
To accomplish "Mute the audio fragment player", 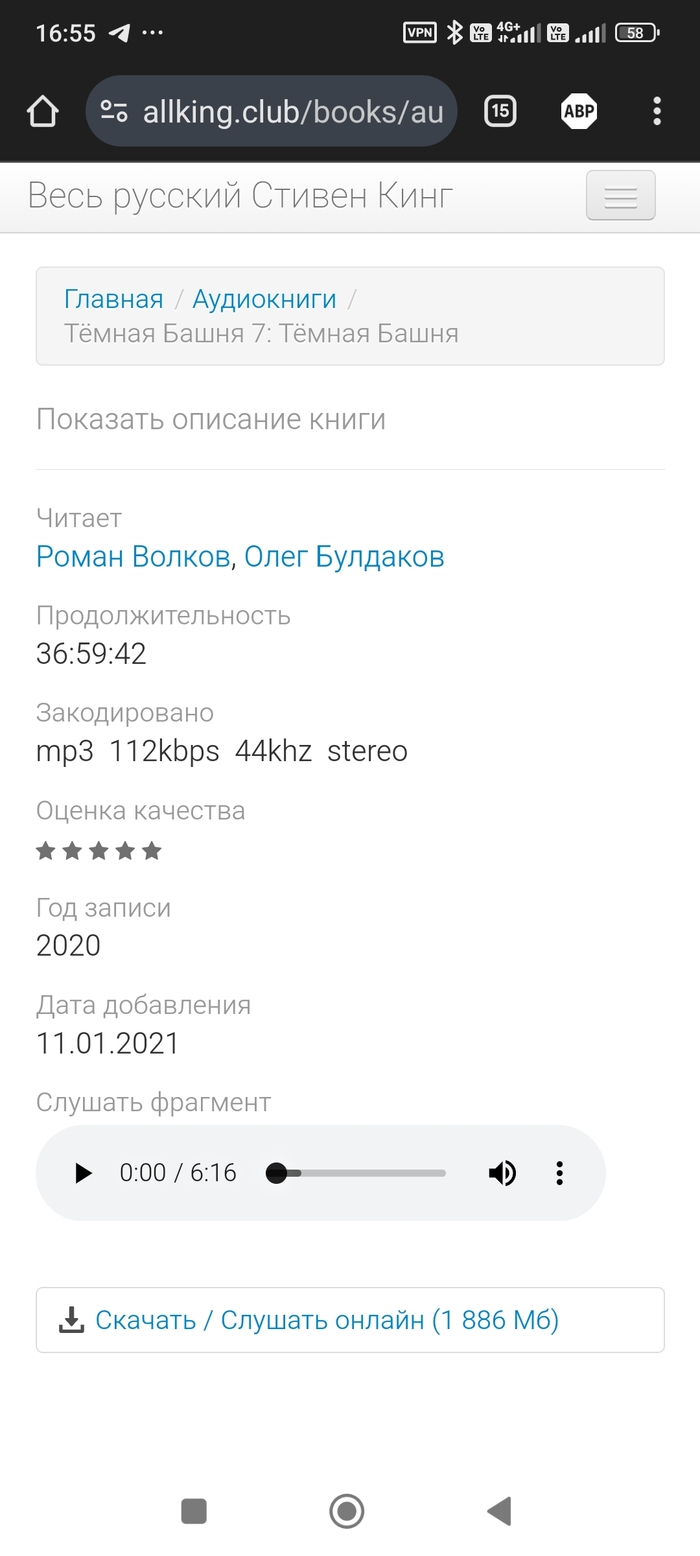I will (x=502, y=1173).
